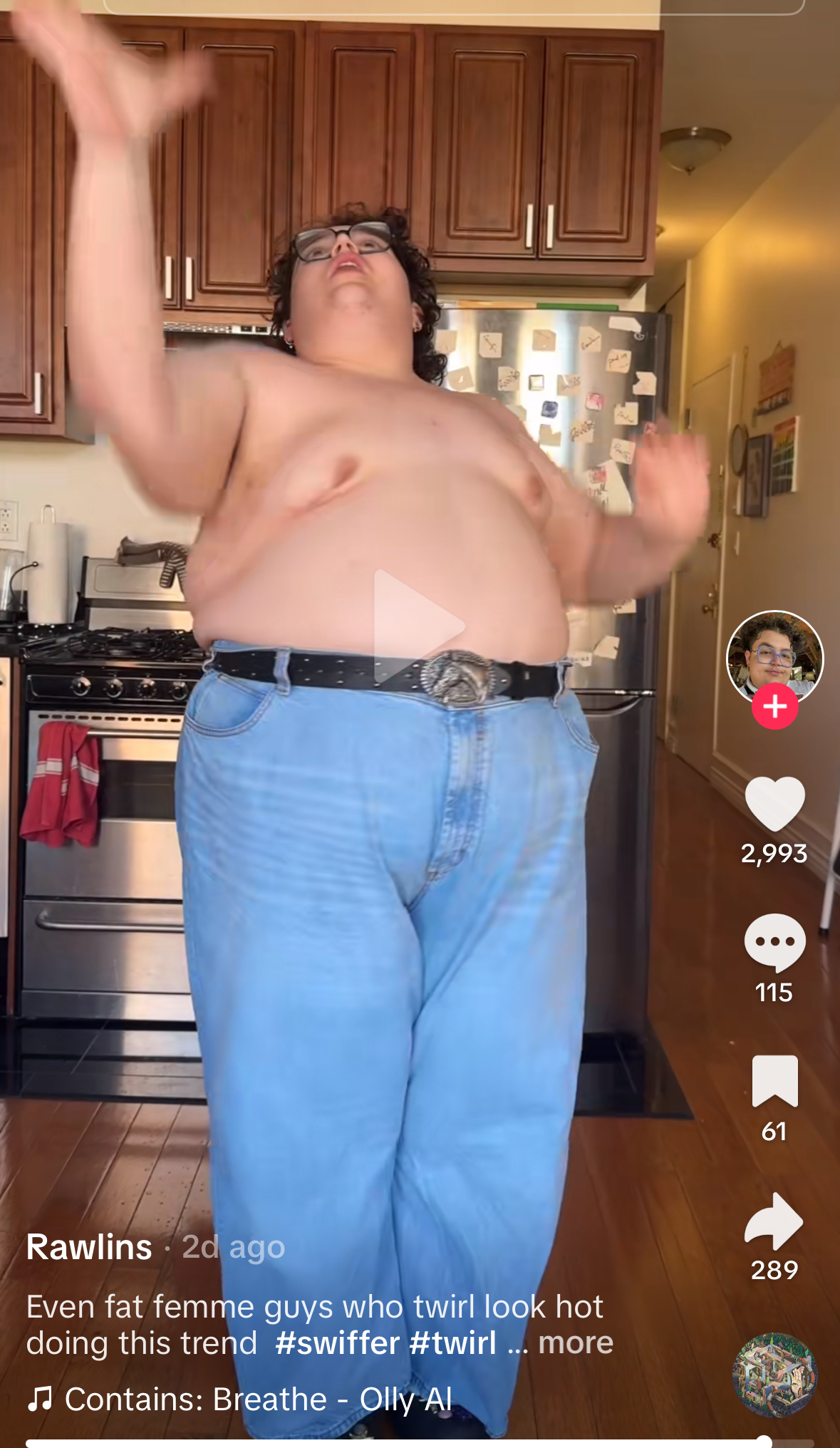The height and width of the screenshot is (1448, 840).
Task: Open the #twirl hashtag
Action: click(x=453, y=1343)
